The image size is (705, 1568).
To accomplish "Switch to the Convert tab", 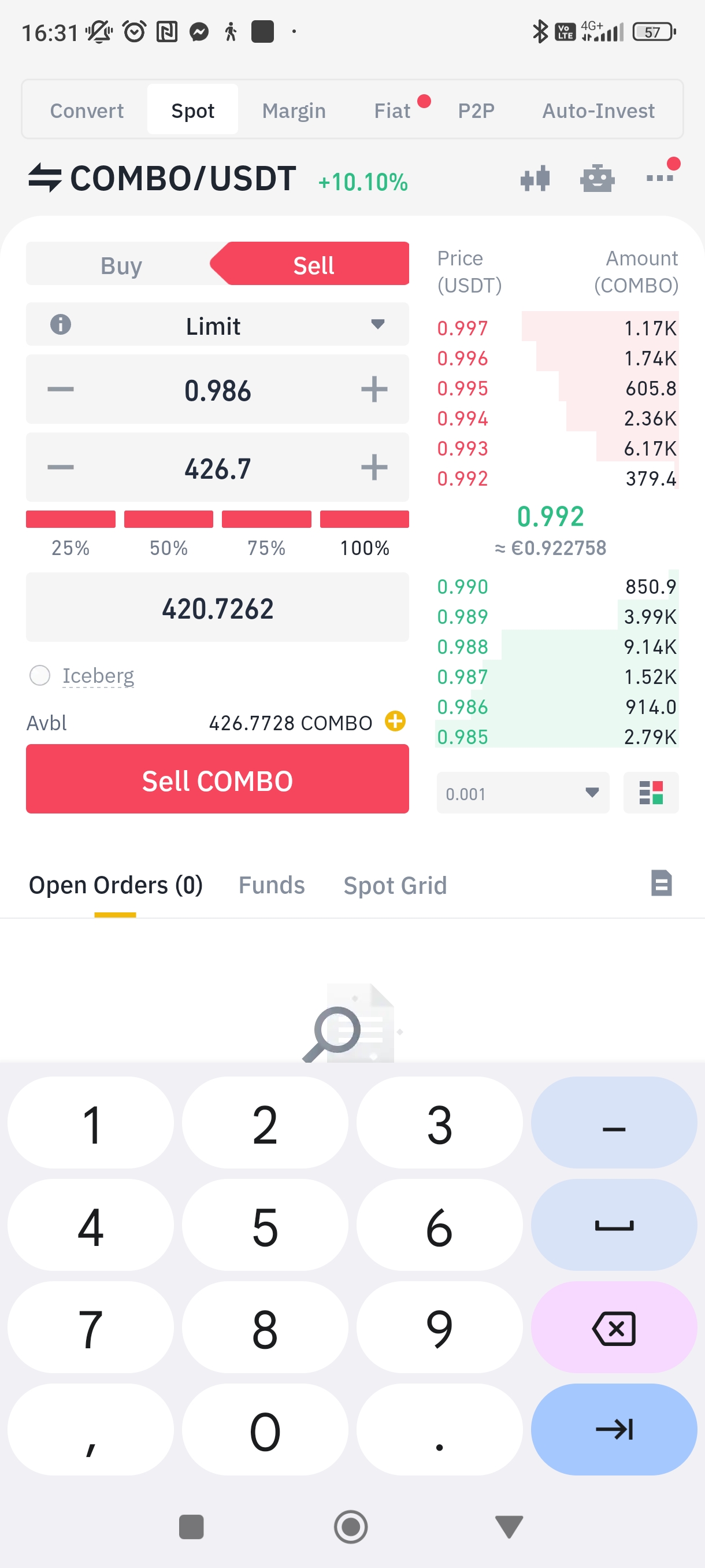I will point(86,110).
